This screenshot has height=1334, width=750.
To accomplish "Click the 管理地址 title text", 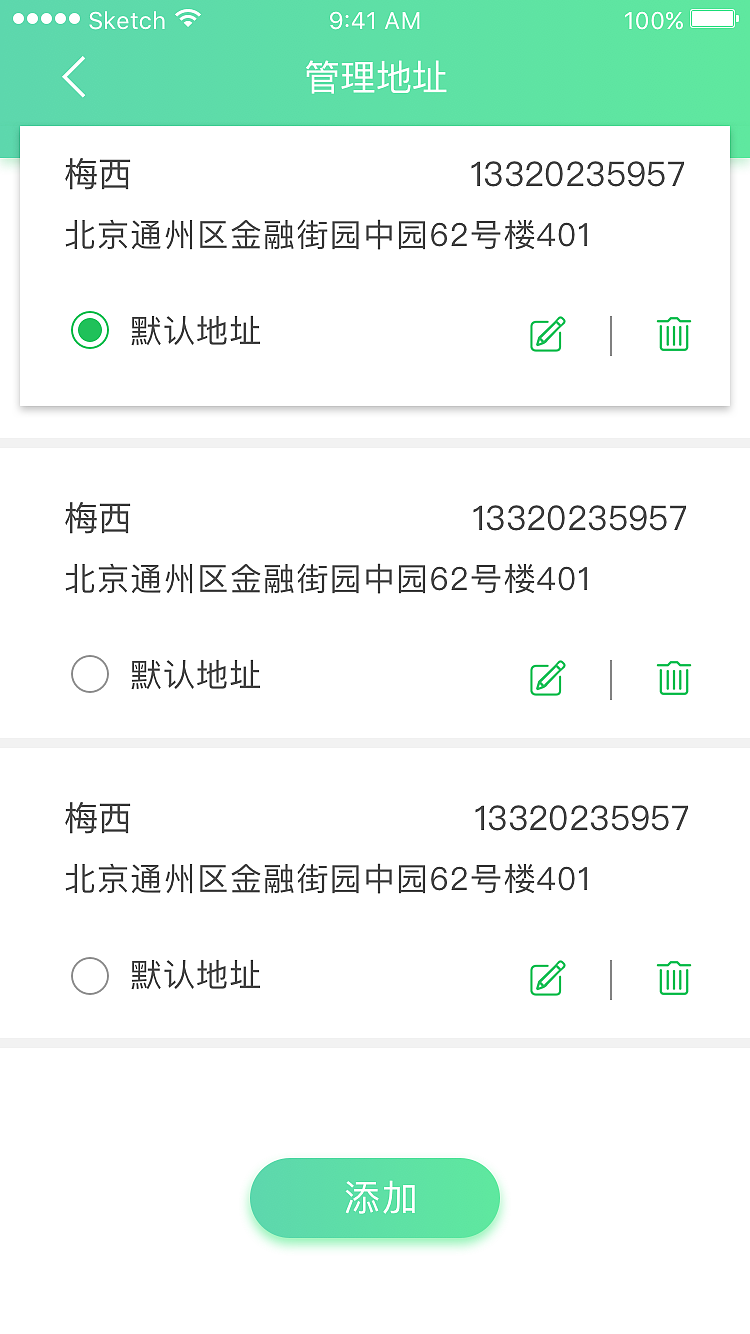I will tap(375, 77).
